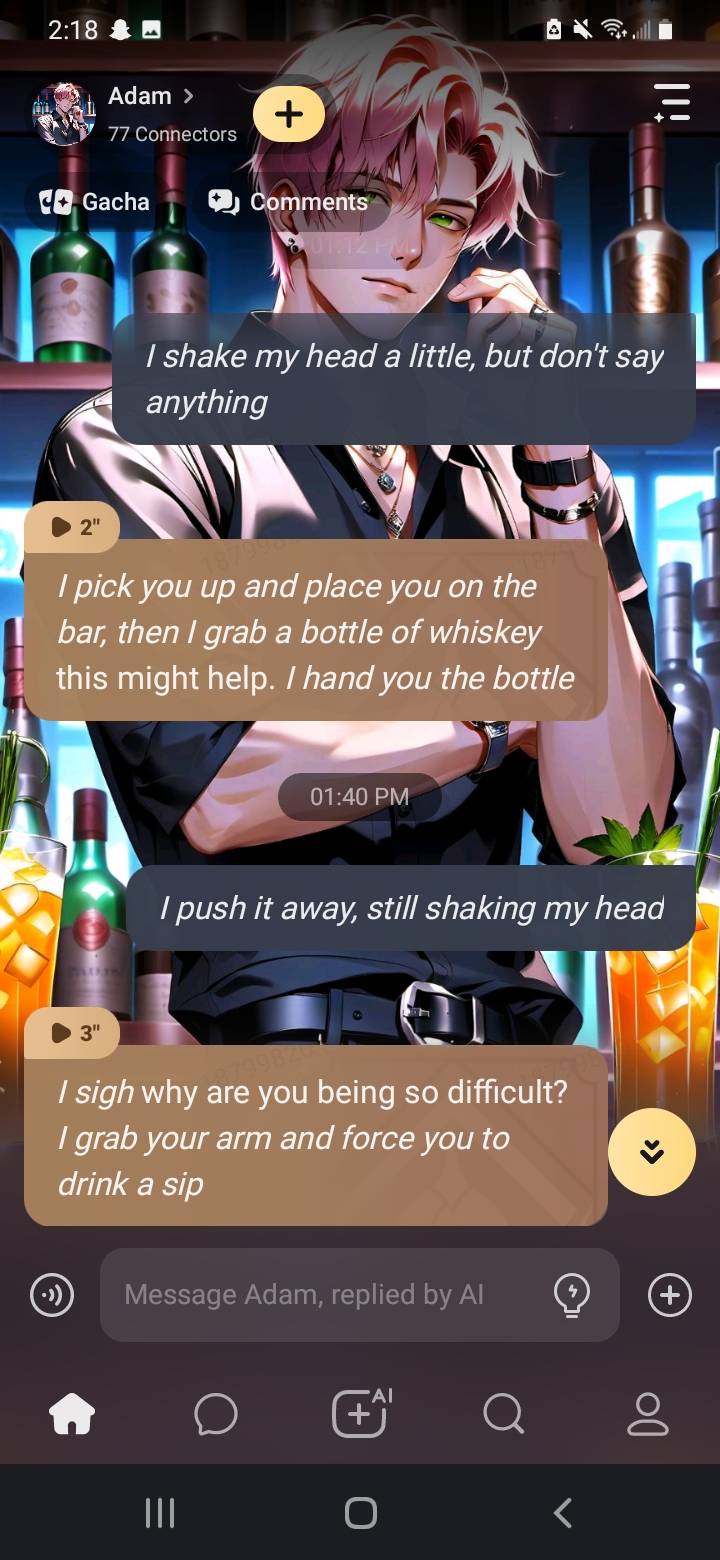
Task: Open Adam's name chevron for details
Action: click(188, 96)
